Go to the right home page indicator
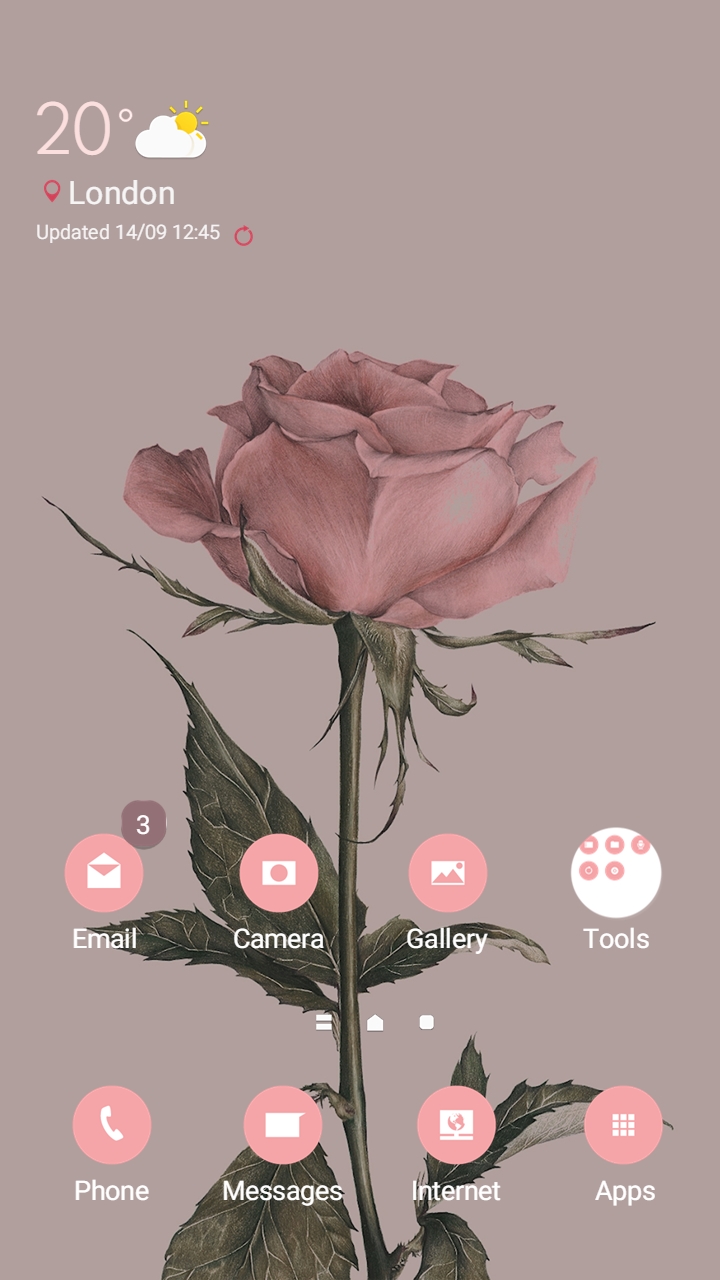The width and height of the screenshot is (720, 1280). coord(426,1022)
